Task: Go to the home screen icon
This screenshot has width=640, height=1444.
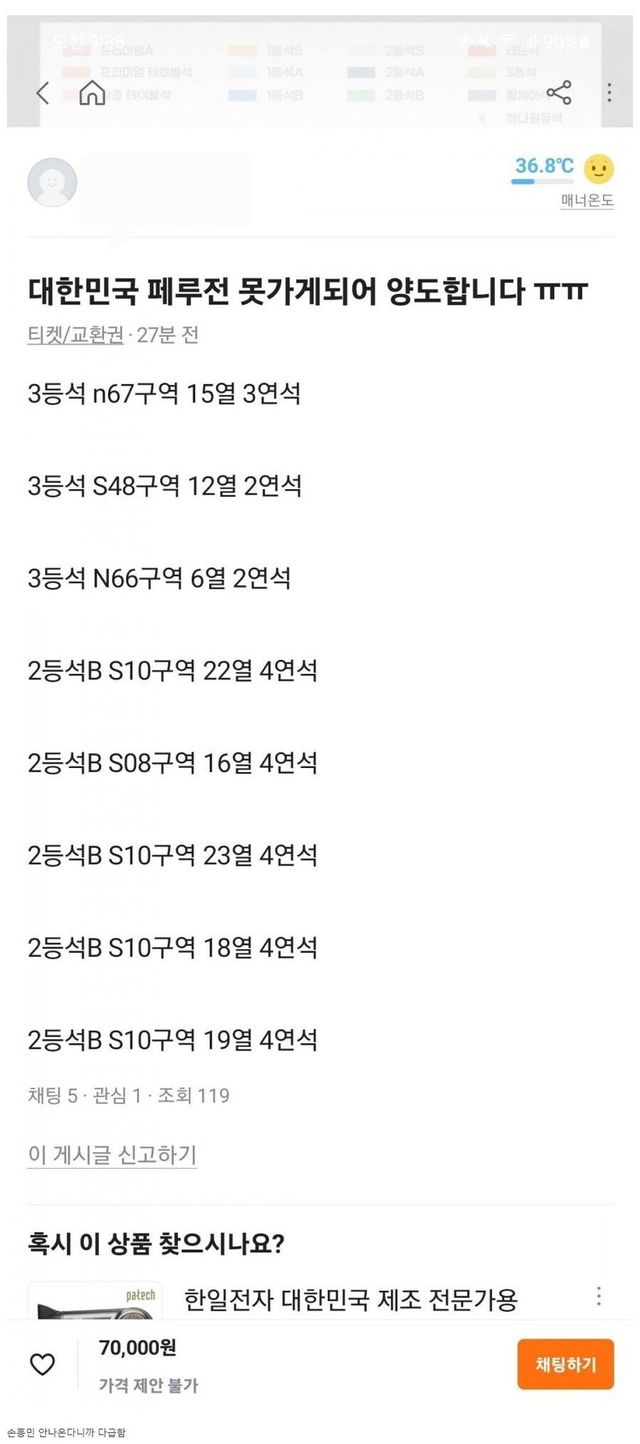Action: [92, 93]
